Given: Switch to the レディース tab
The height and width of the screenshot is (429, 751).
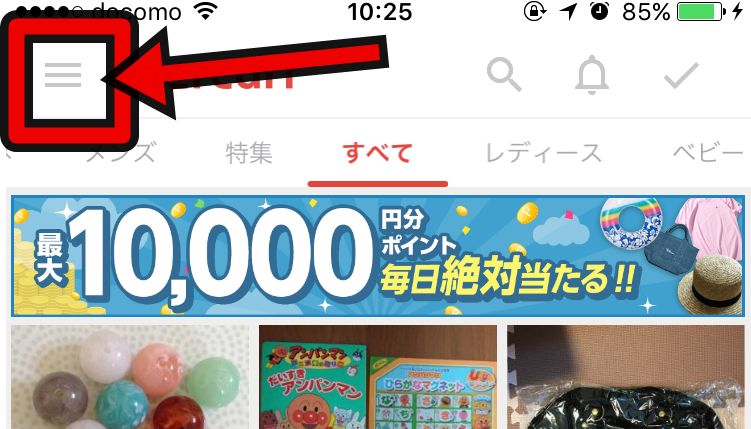Looking at the screenshot, I should [543, 153].
